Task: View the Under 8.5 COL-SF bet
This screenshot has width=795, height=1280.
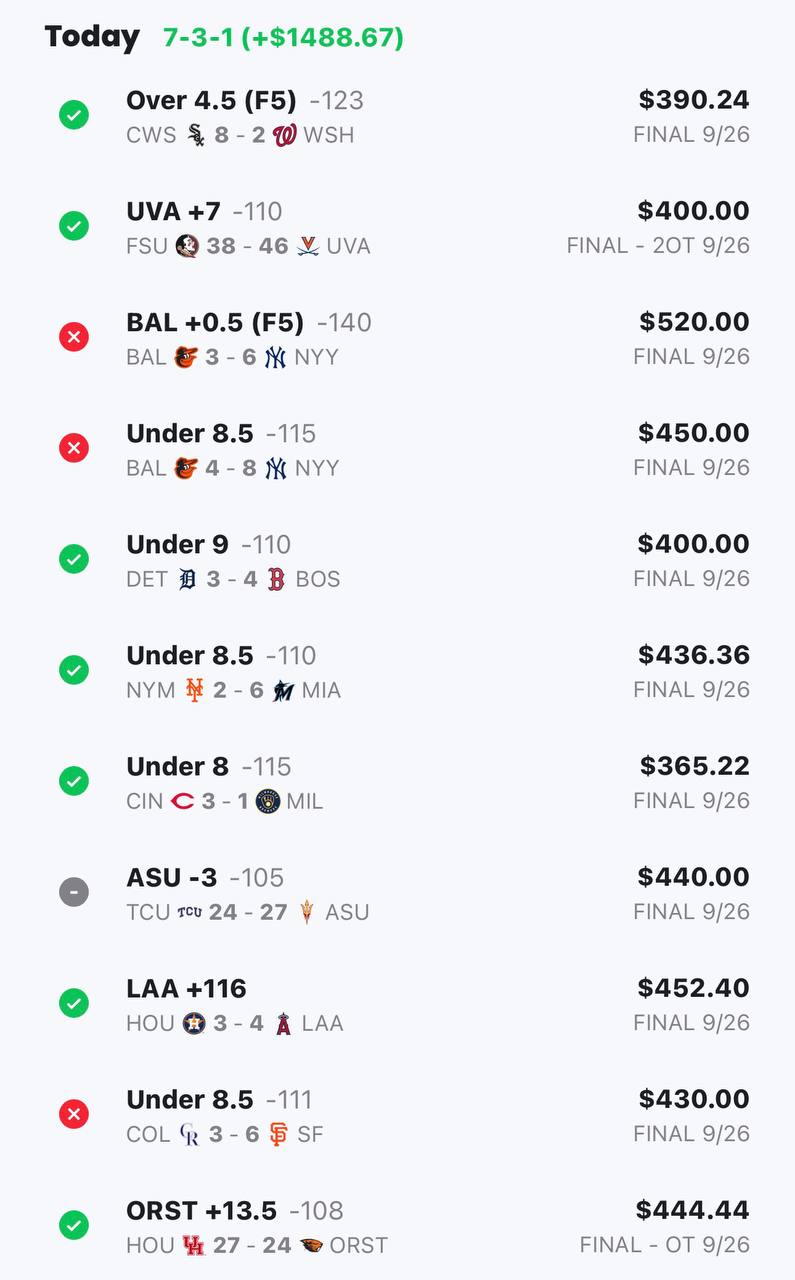Action: click(400, 1116)
